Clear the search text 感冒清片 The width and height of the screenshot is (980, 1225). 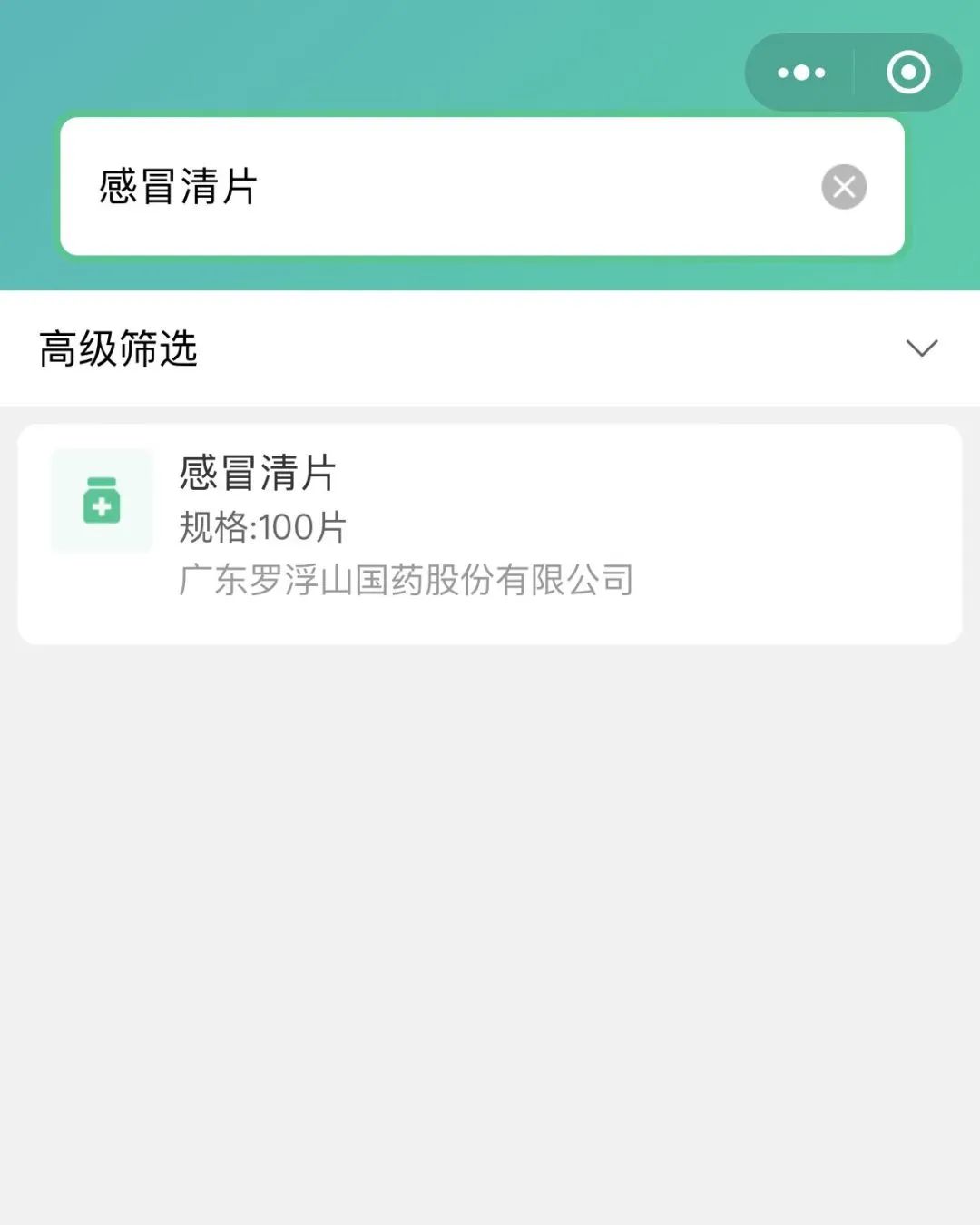tap(844, 187)
